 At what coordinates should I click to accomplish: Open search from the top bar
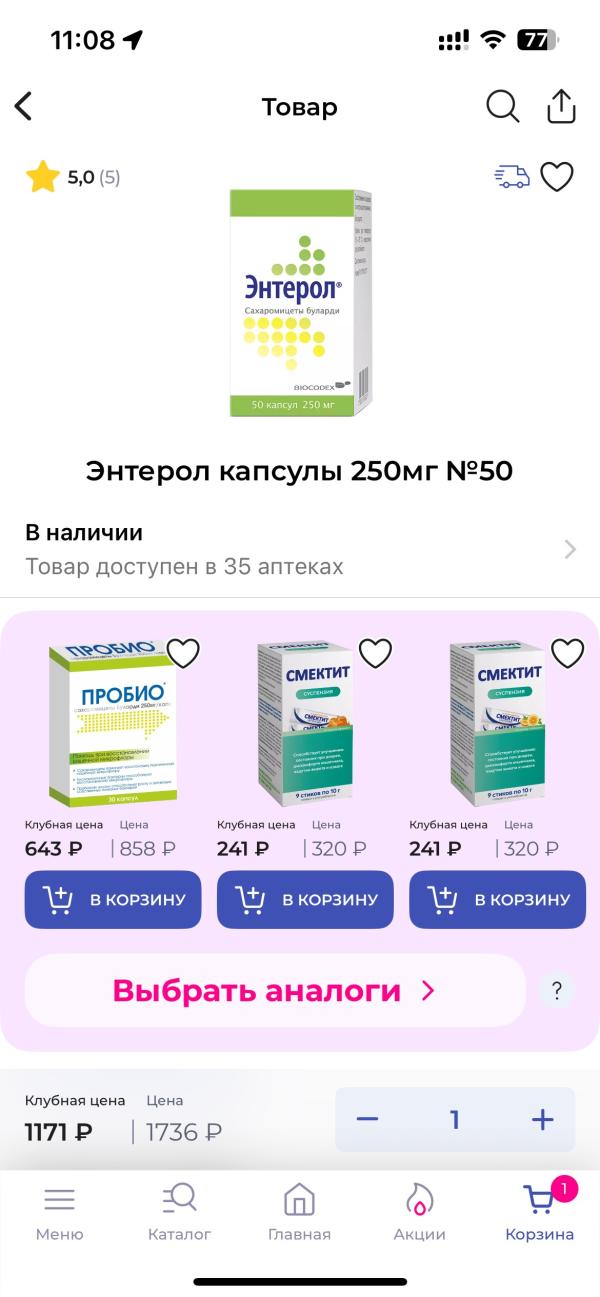pos(503,106)
